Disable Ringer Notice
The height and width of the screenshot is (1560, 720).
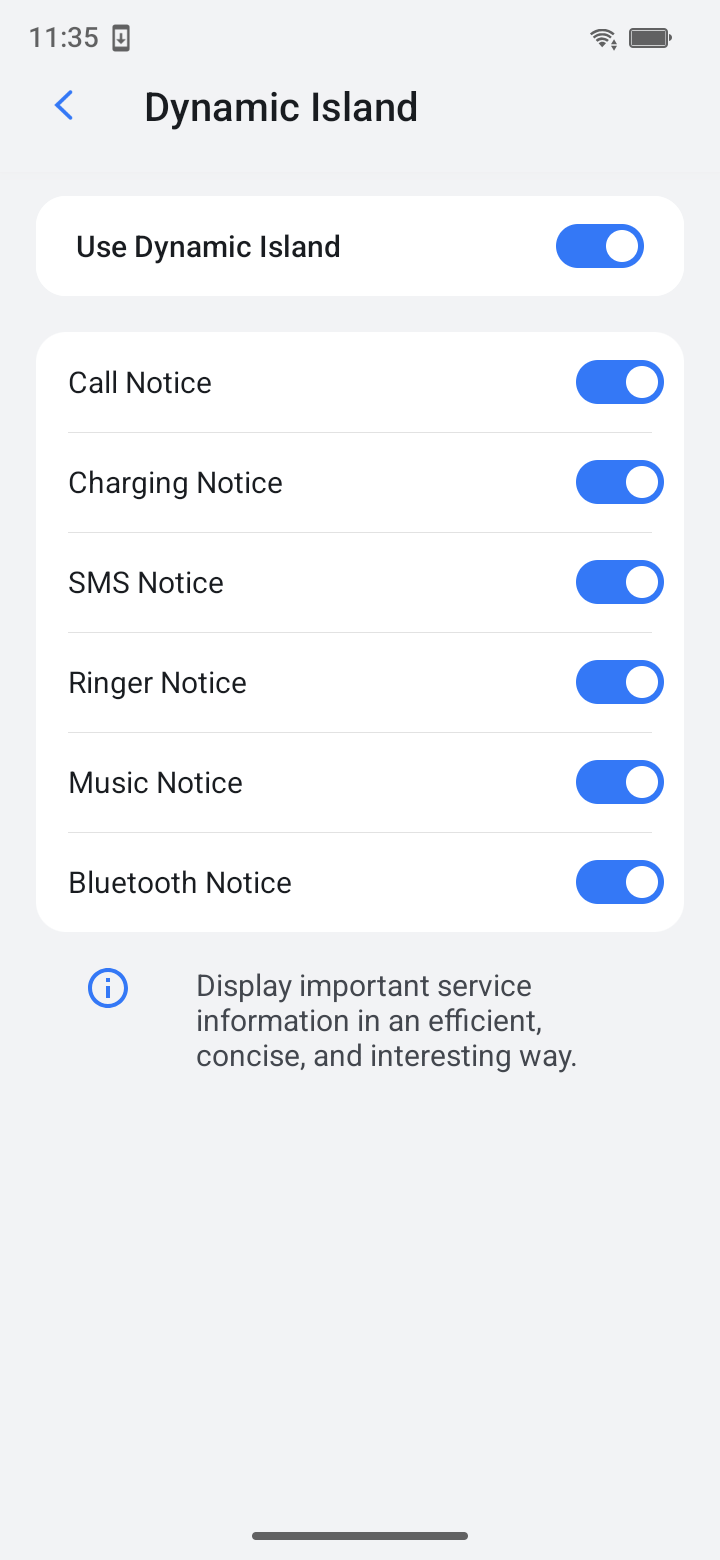tap(619, 682)
